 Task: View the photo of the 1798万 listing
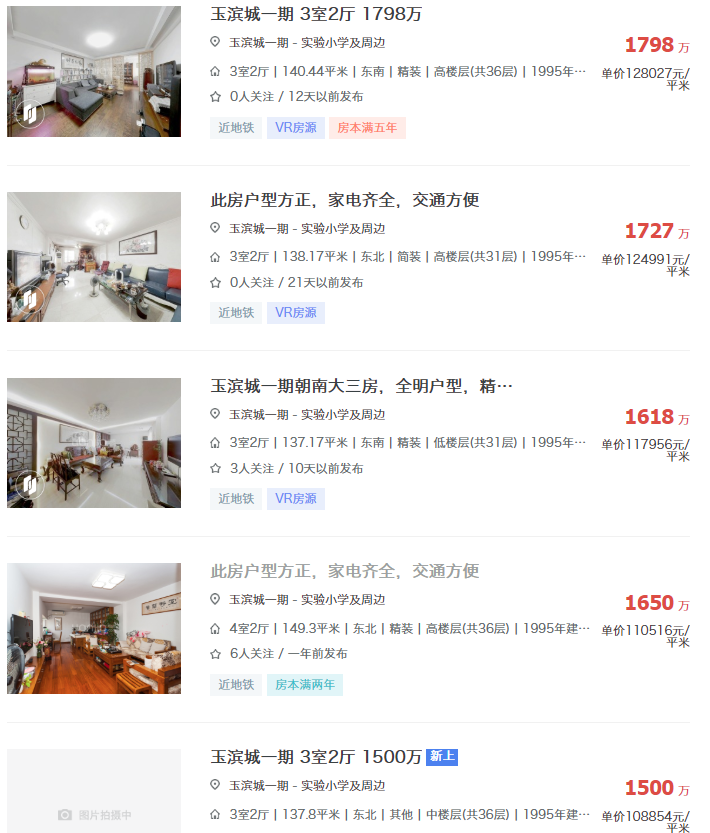(x=94, y=72)
